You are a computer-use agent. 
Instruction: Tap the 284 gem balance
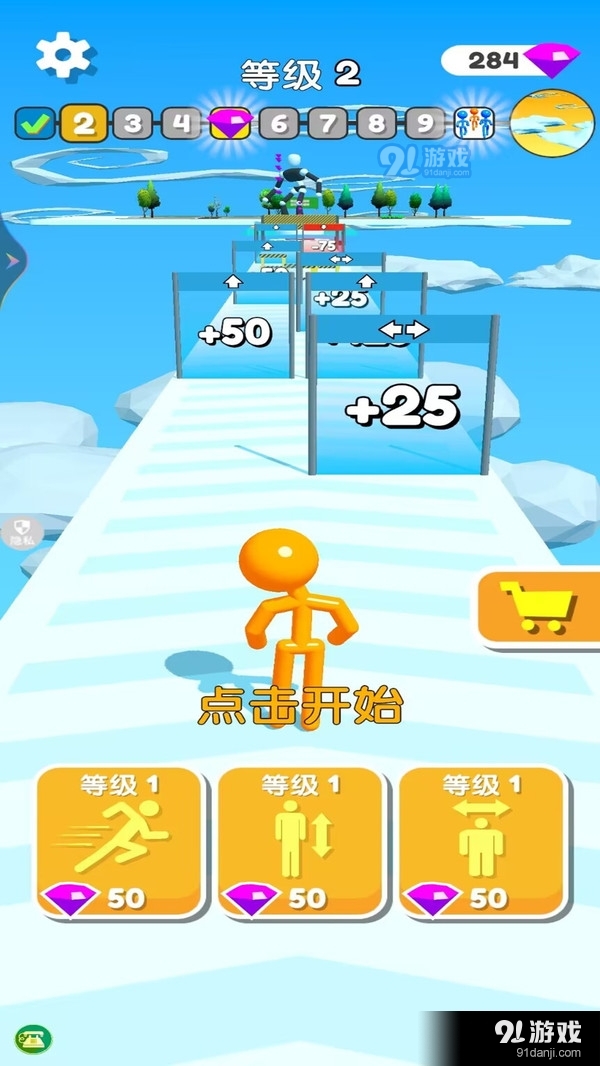[510, 61]
